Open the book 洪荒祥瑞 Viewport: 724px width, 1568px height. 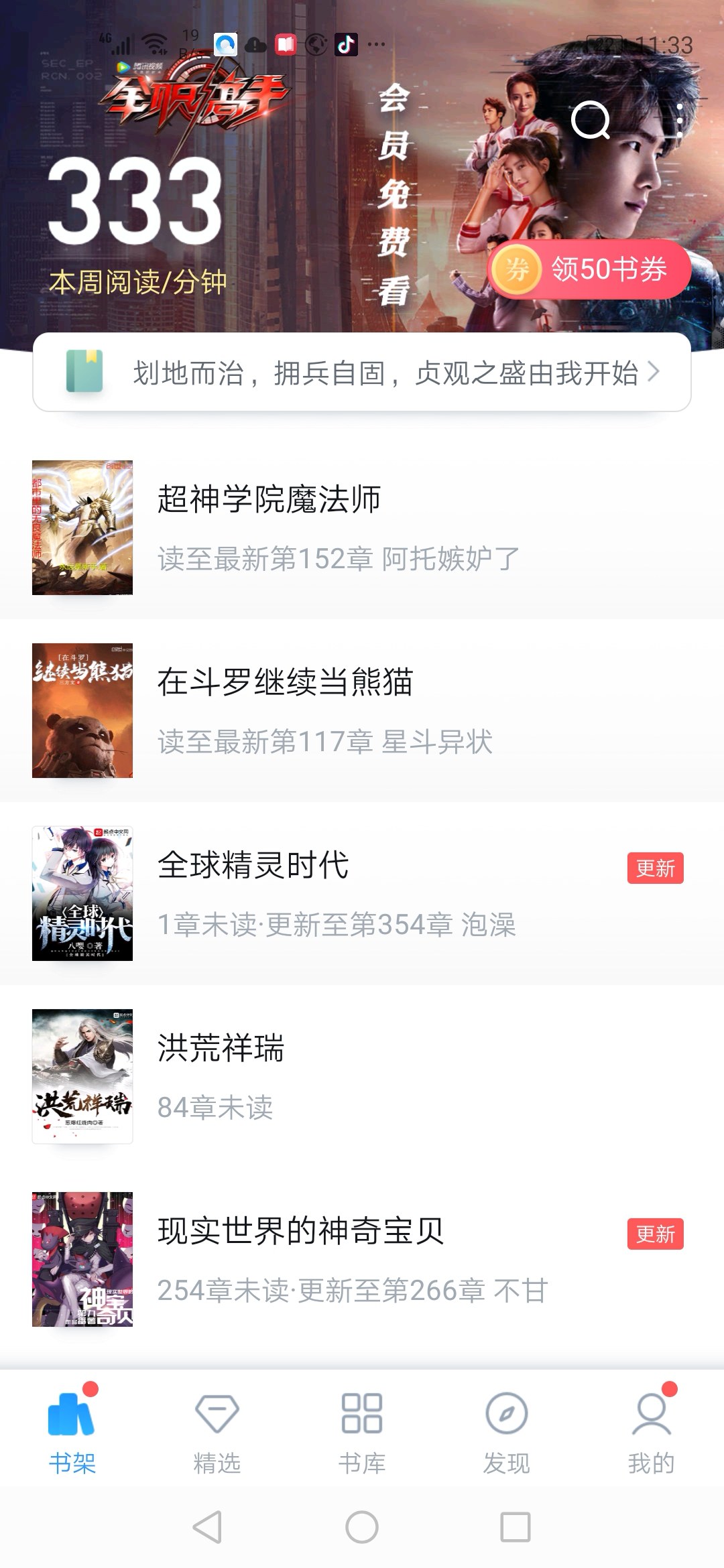[x=221, y=1076]
